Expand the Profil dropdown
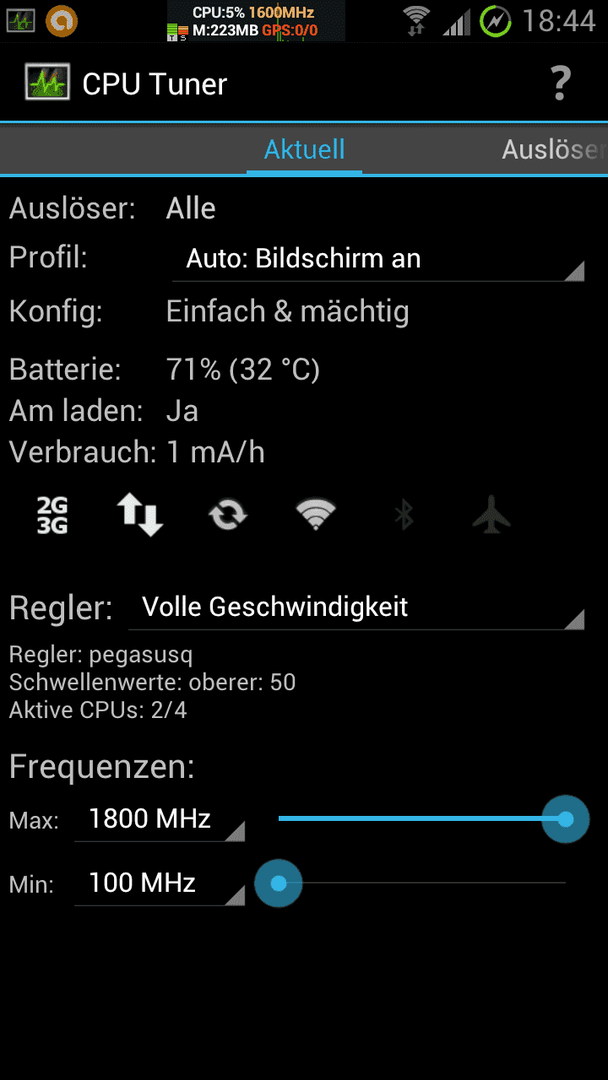The height and width of the screenshot is (1080, 608). (x=378, y=260)
